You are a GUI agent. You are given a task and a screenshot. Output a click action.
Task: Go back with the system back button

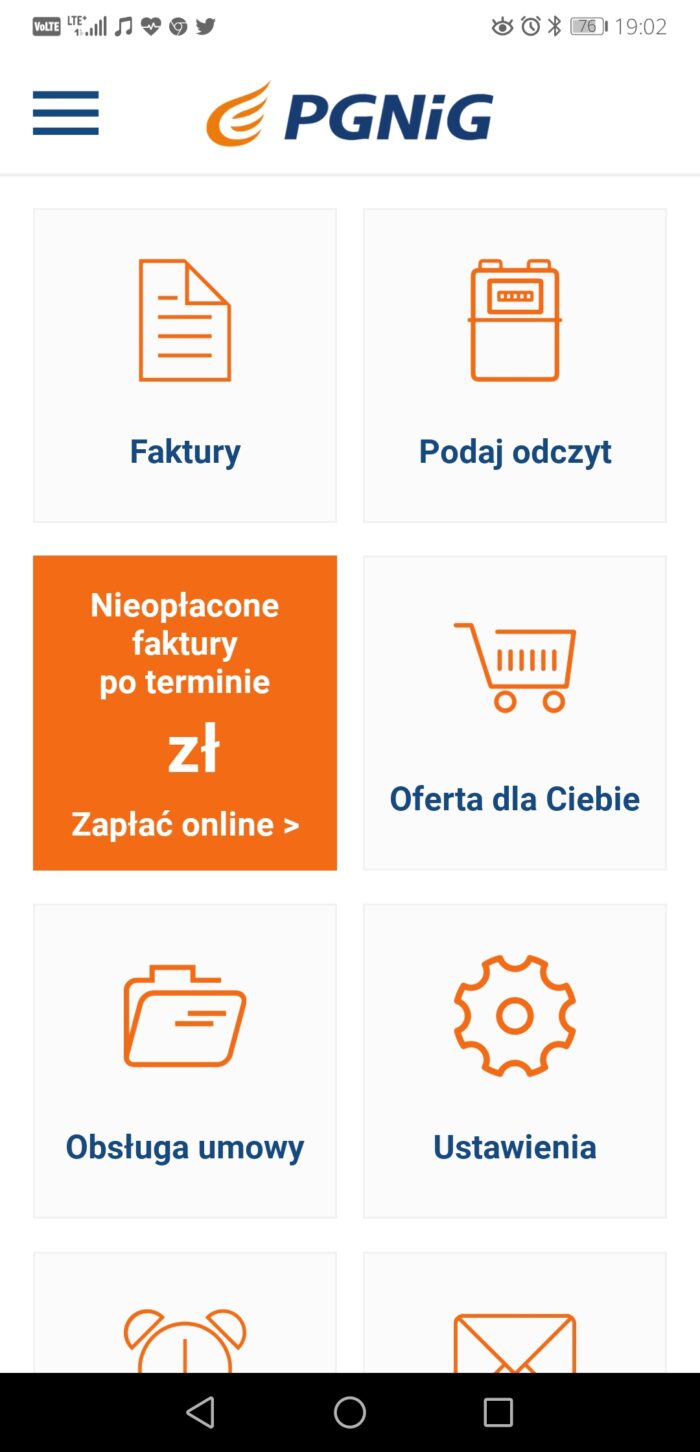pos(201,1412)
